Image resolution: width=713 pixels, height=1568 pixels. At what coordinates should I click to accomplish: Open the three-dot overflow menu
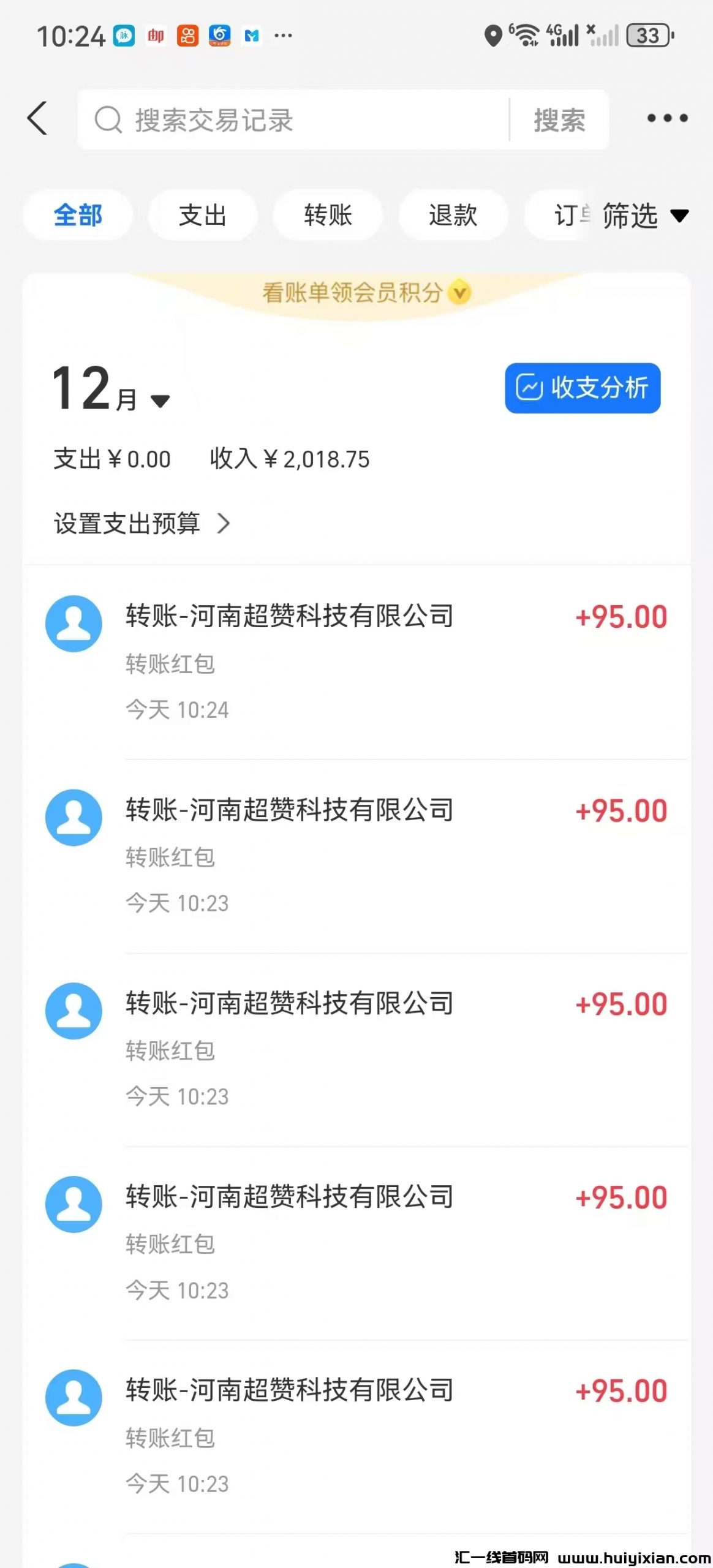click(667, 118)
